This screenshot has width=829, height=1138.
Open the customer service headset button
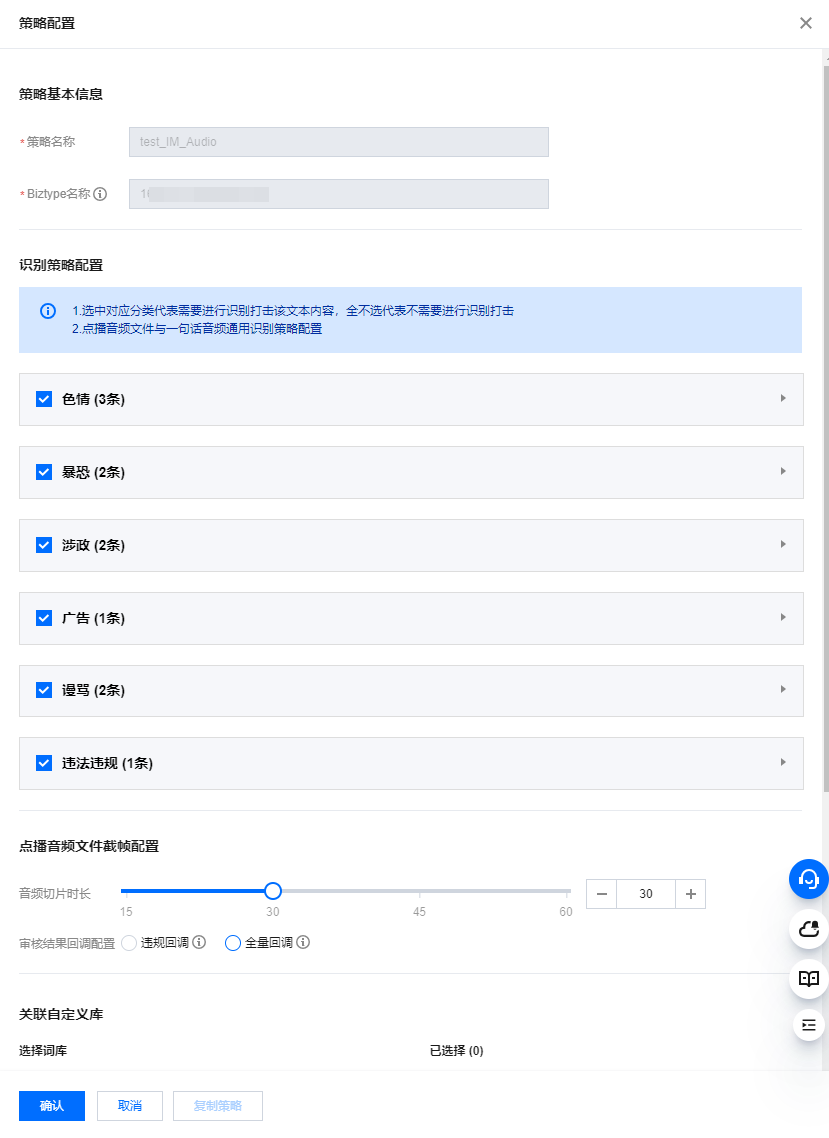pos(809,879)
